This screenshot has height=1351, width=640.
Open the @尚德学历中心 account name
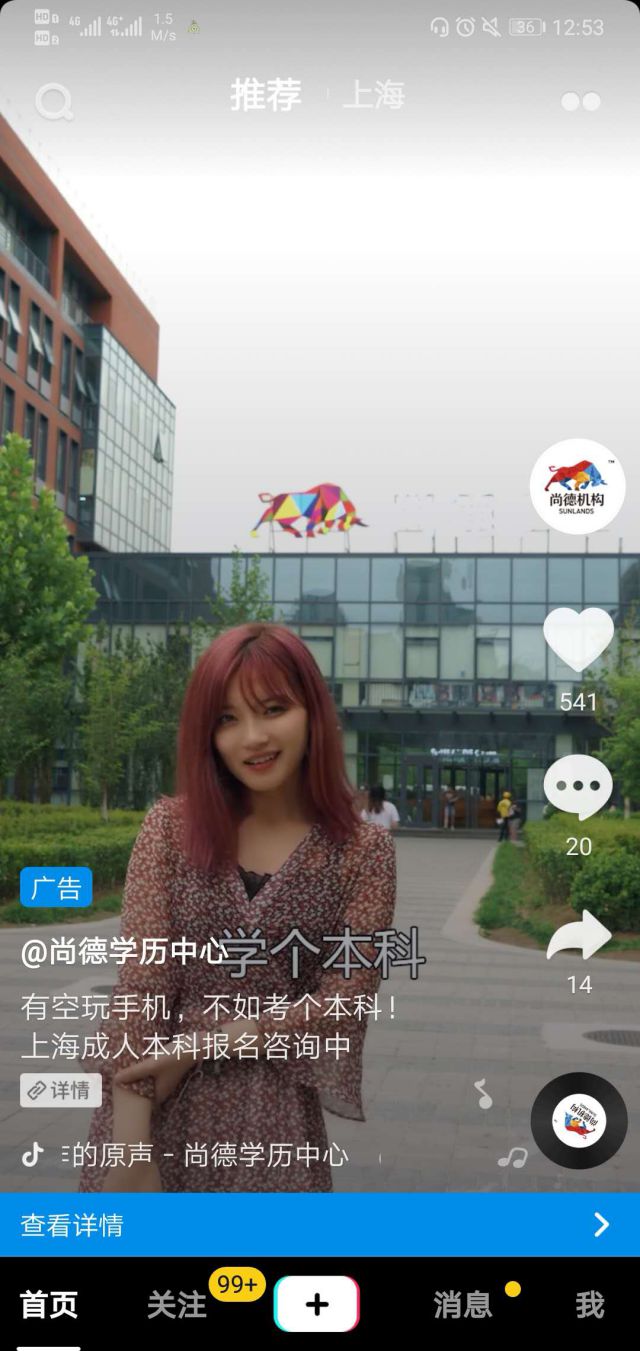click(124, 951)
